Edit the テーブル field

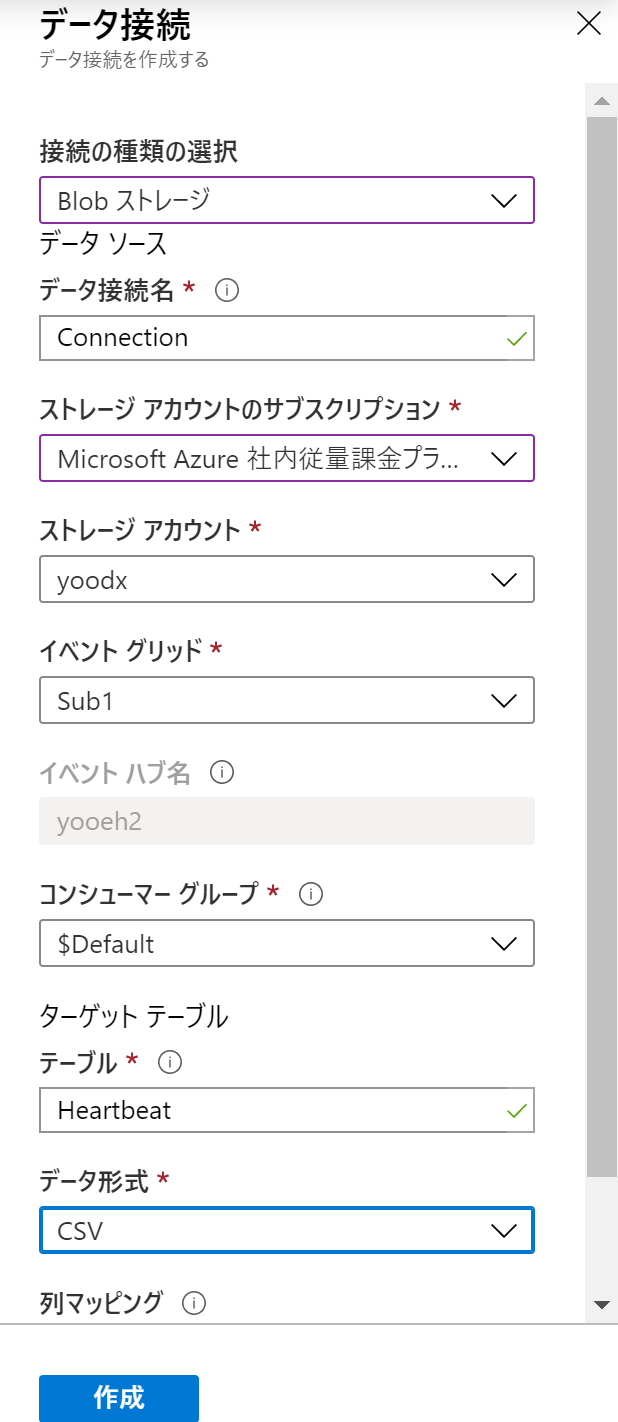[270, 1110]
